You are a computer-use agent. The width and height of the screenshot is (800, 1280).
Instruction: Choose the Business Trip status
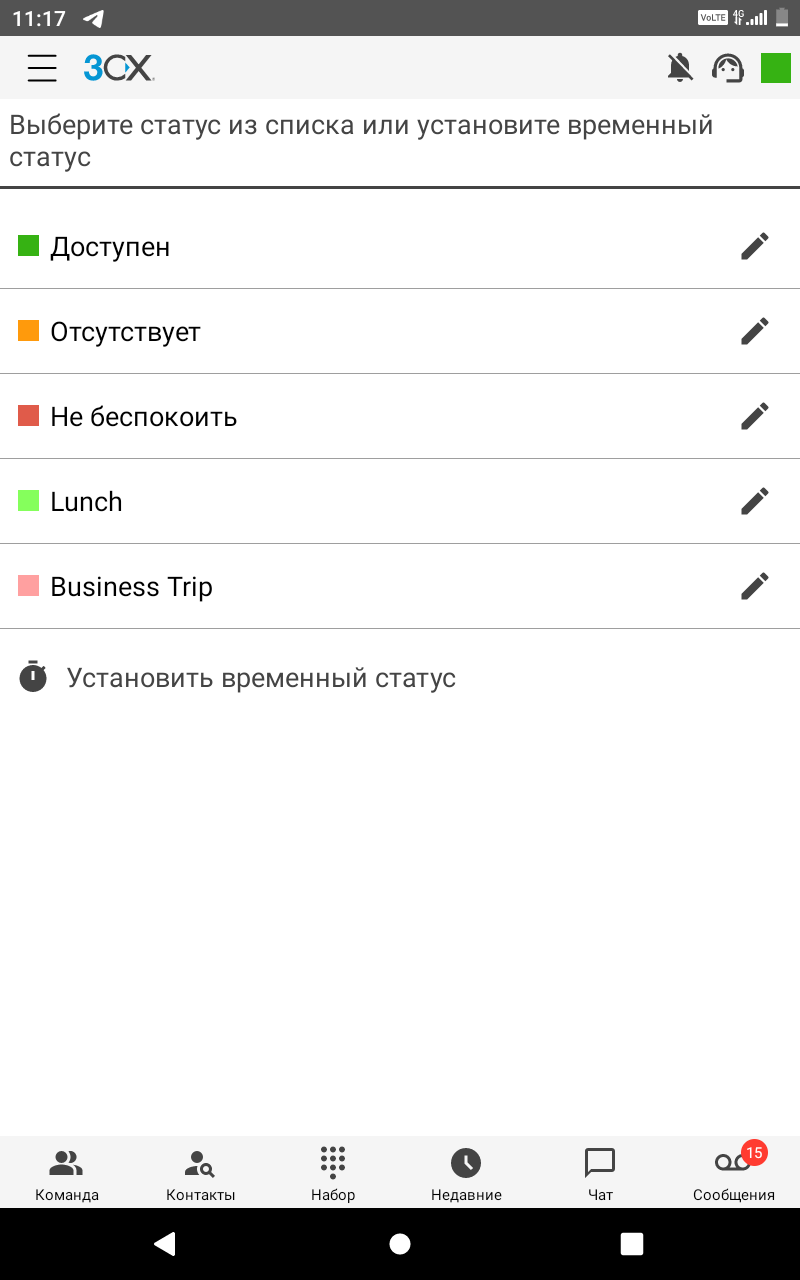pos(131,587)
